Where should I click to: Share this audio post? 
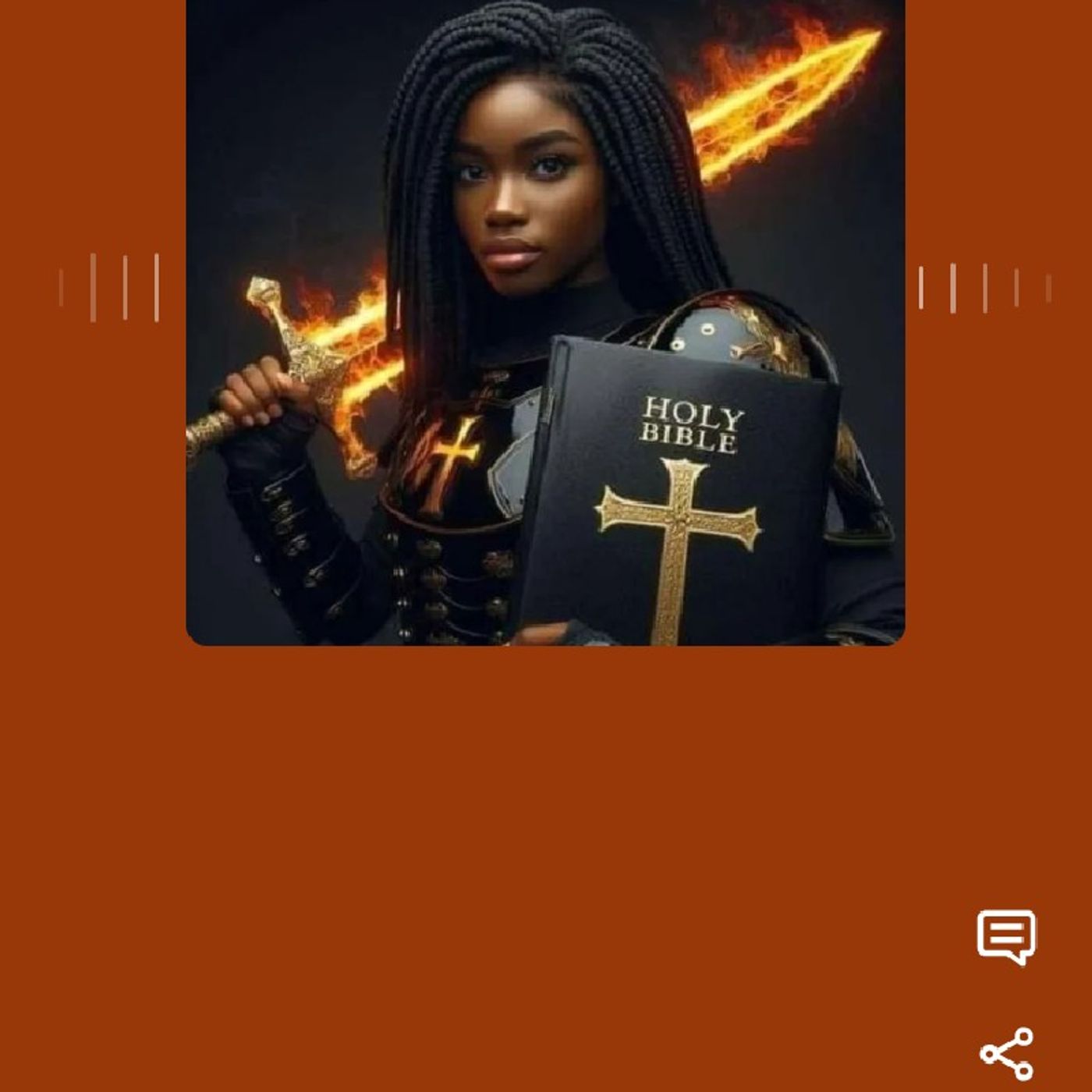tap(1006, 1054)
